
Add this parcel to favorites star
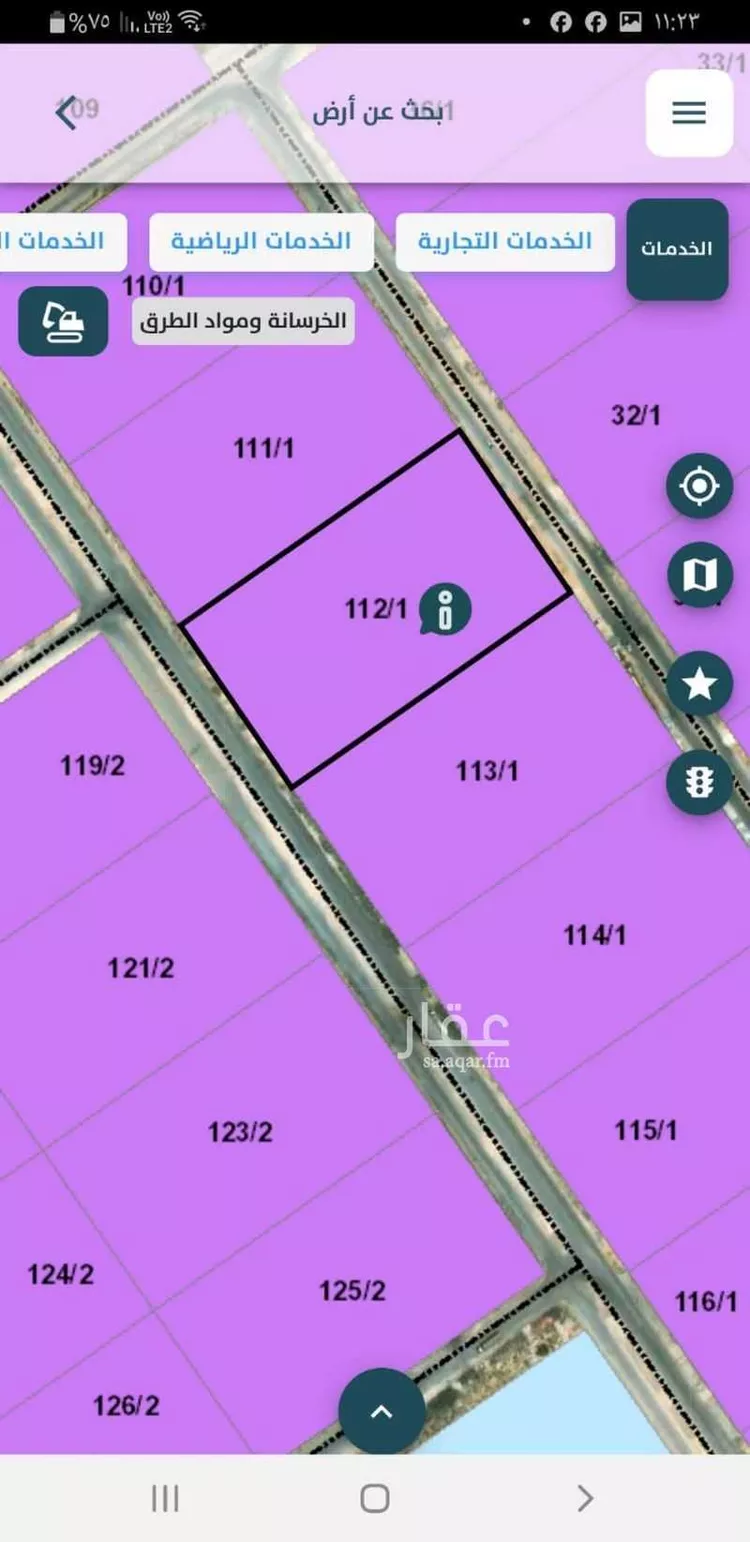[x=699, y=683]
